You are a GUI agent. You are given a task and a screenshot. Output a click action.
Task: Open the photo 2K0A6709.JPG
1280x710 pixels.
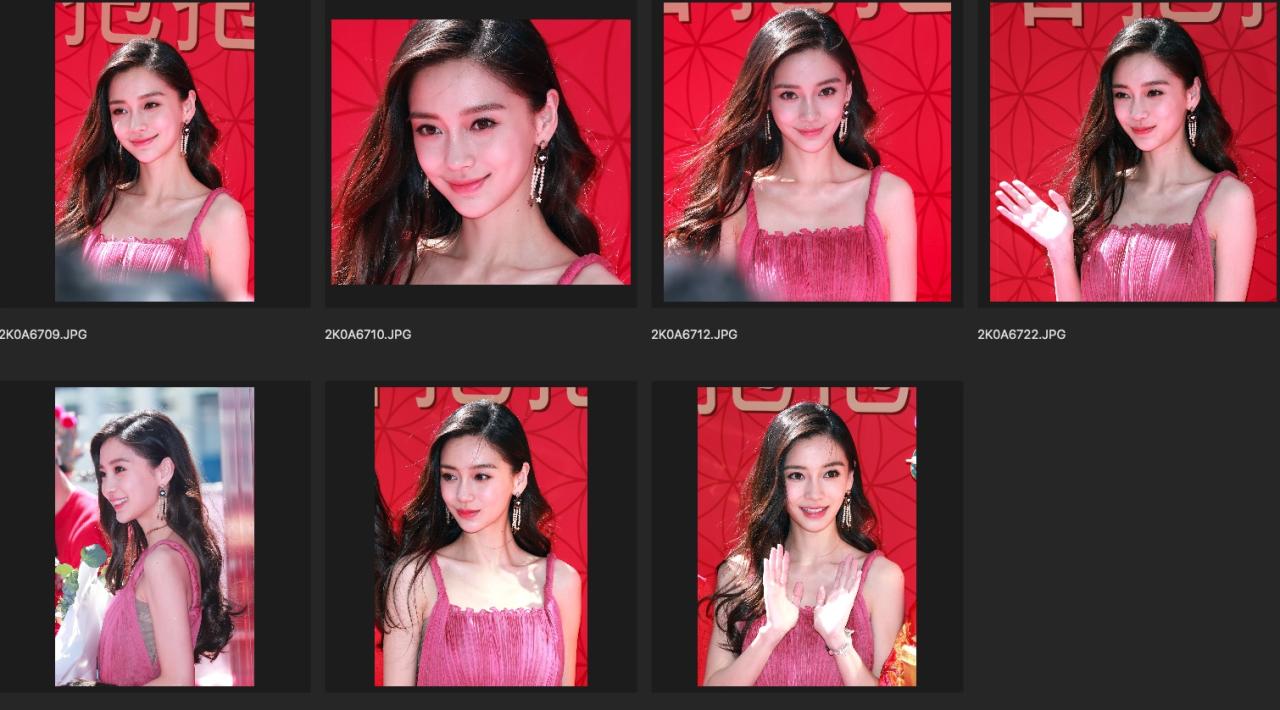coord(154,152)
